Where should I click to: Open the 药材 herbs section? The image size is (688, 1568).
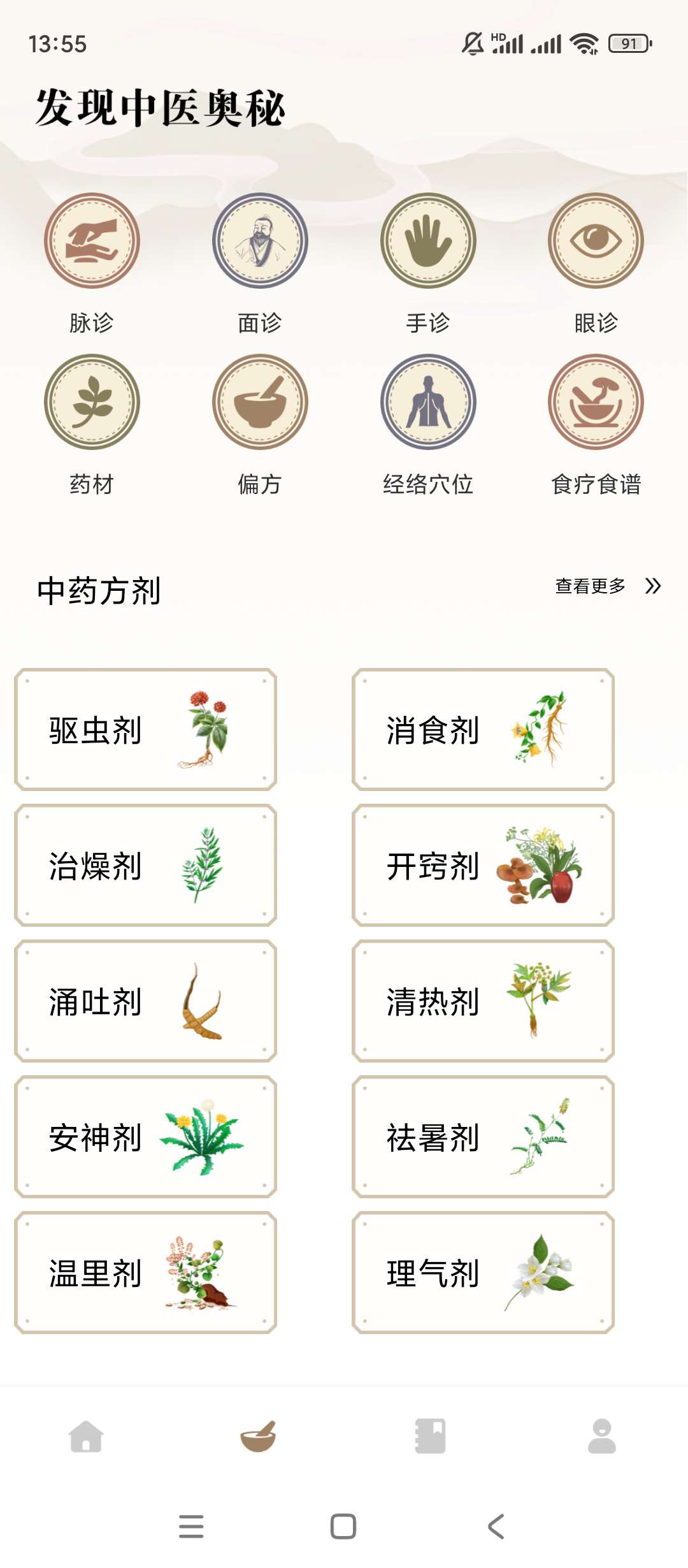[x=92, y=403]
